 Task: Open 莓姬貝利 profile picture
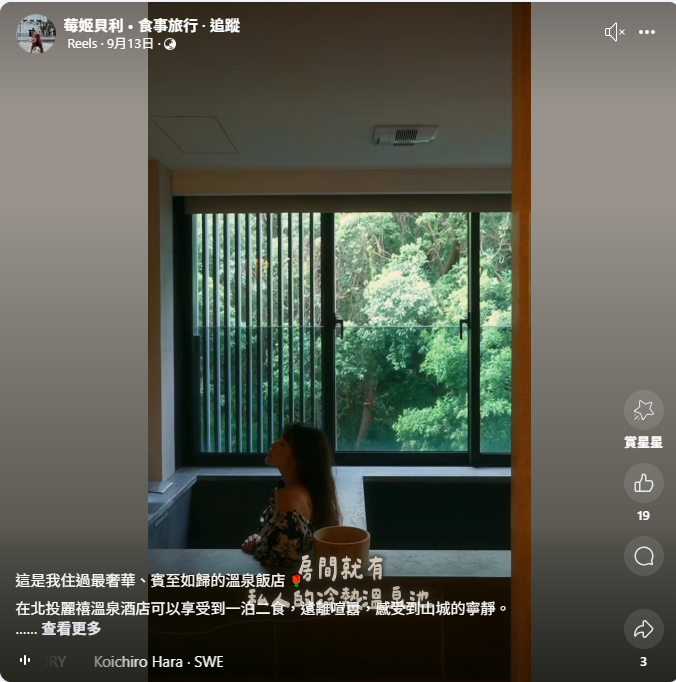point(36,34)
